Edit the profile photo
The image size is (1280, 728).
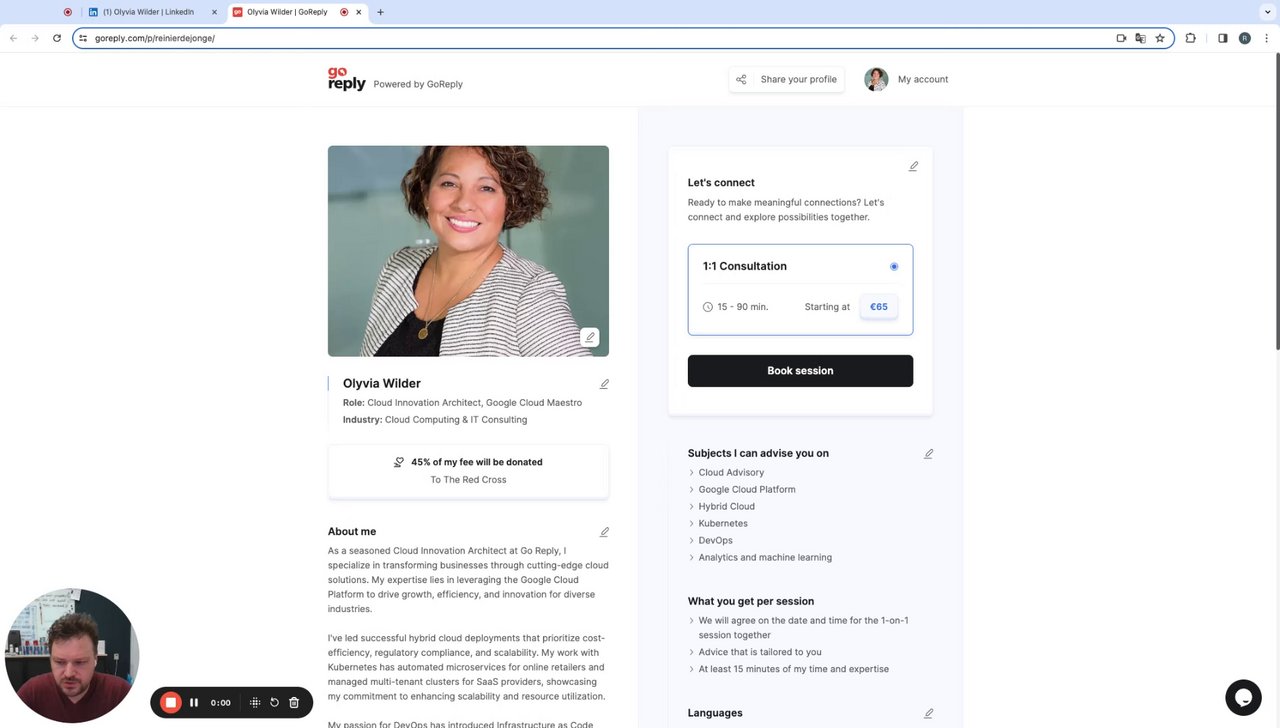[590, 337]
